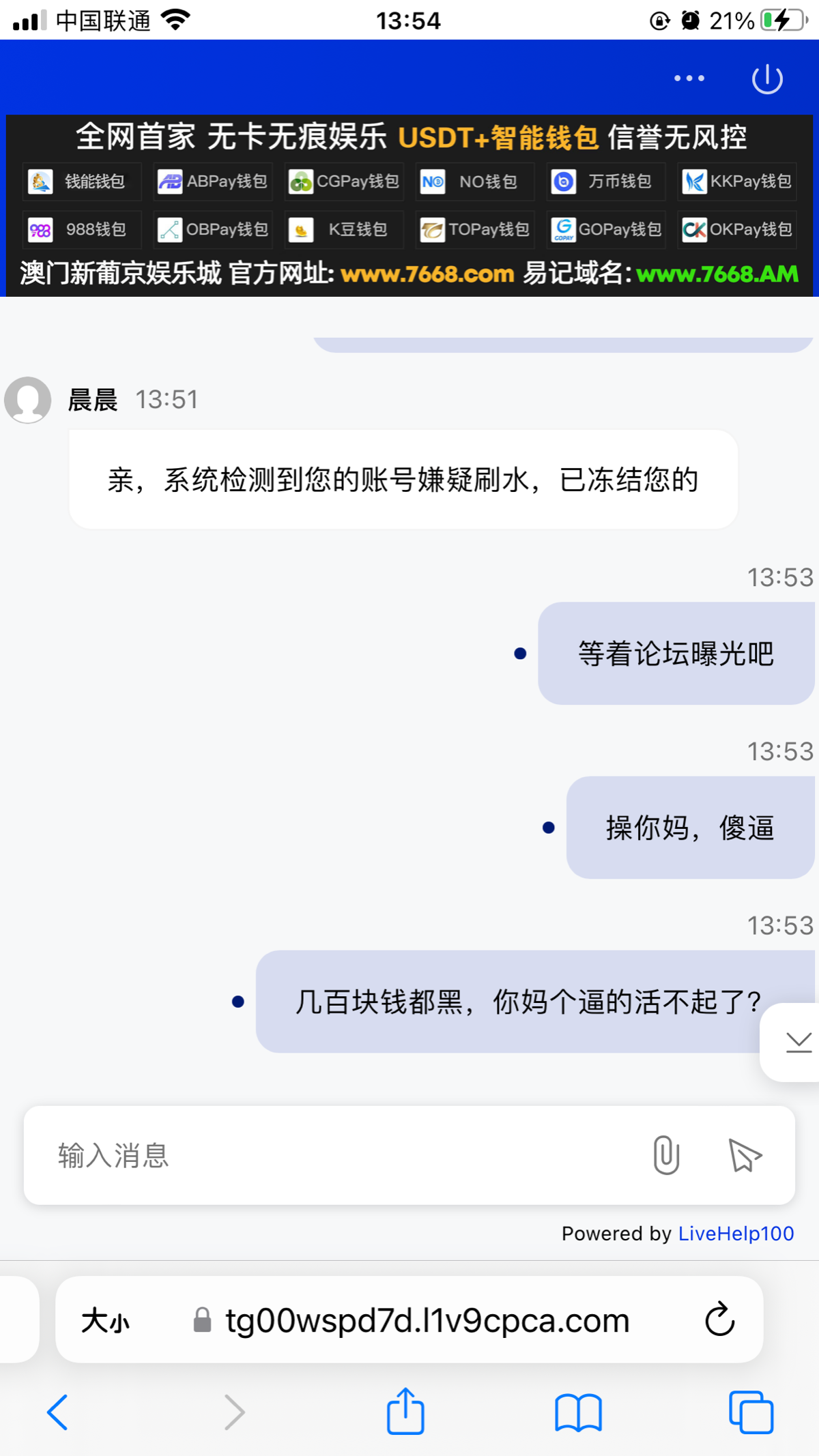
Task: Jump to the latest message with down arrow
Action: pos(797,1043)
